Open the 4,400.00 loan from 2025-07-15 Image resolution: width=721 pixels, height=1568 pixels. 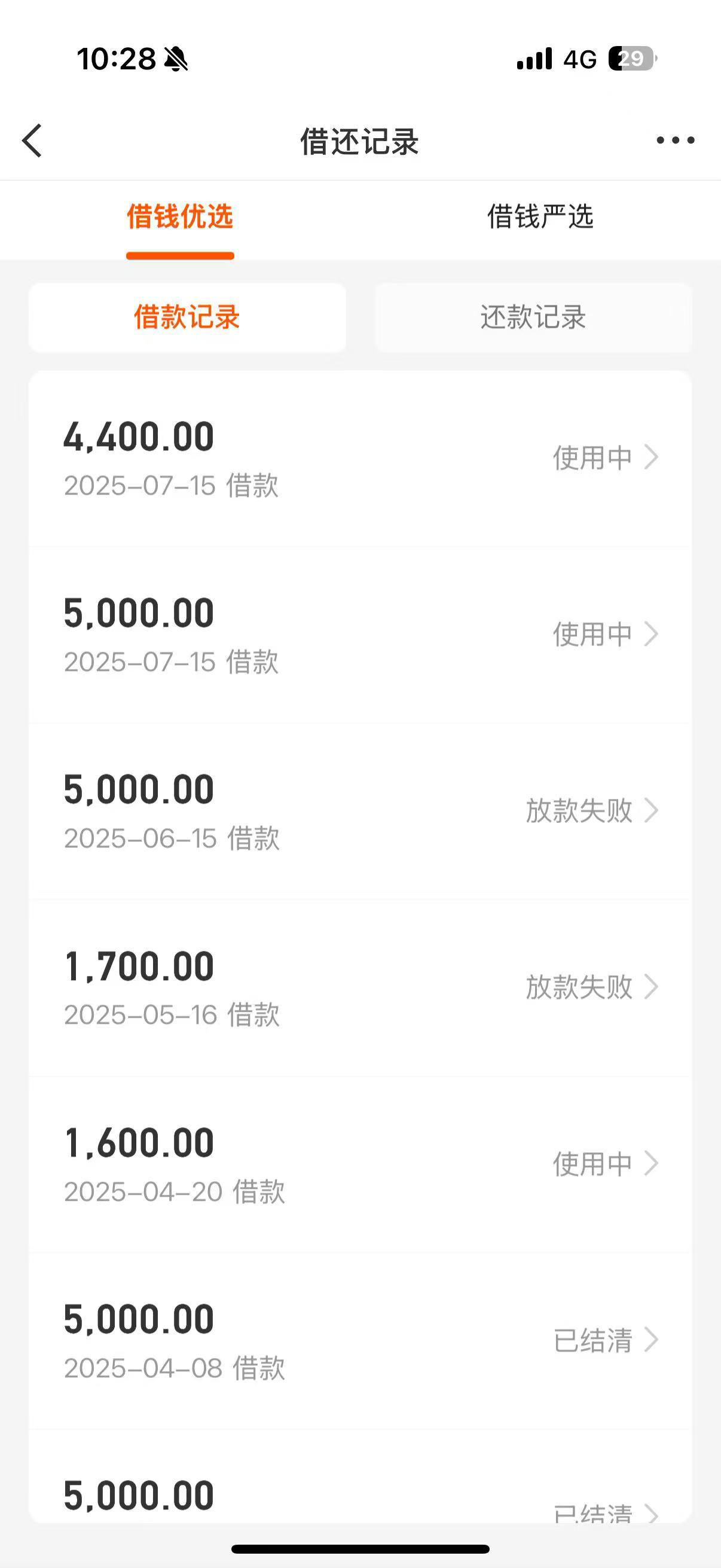coord(360,458)
